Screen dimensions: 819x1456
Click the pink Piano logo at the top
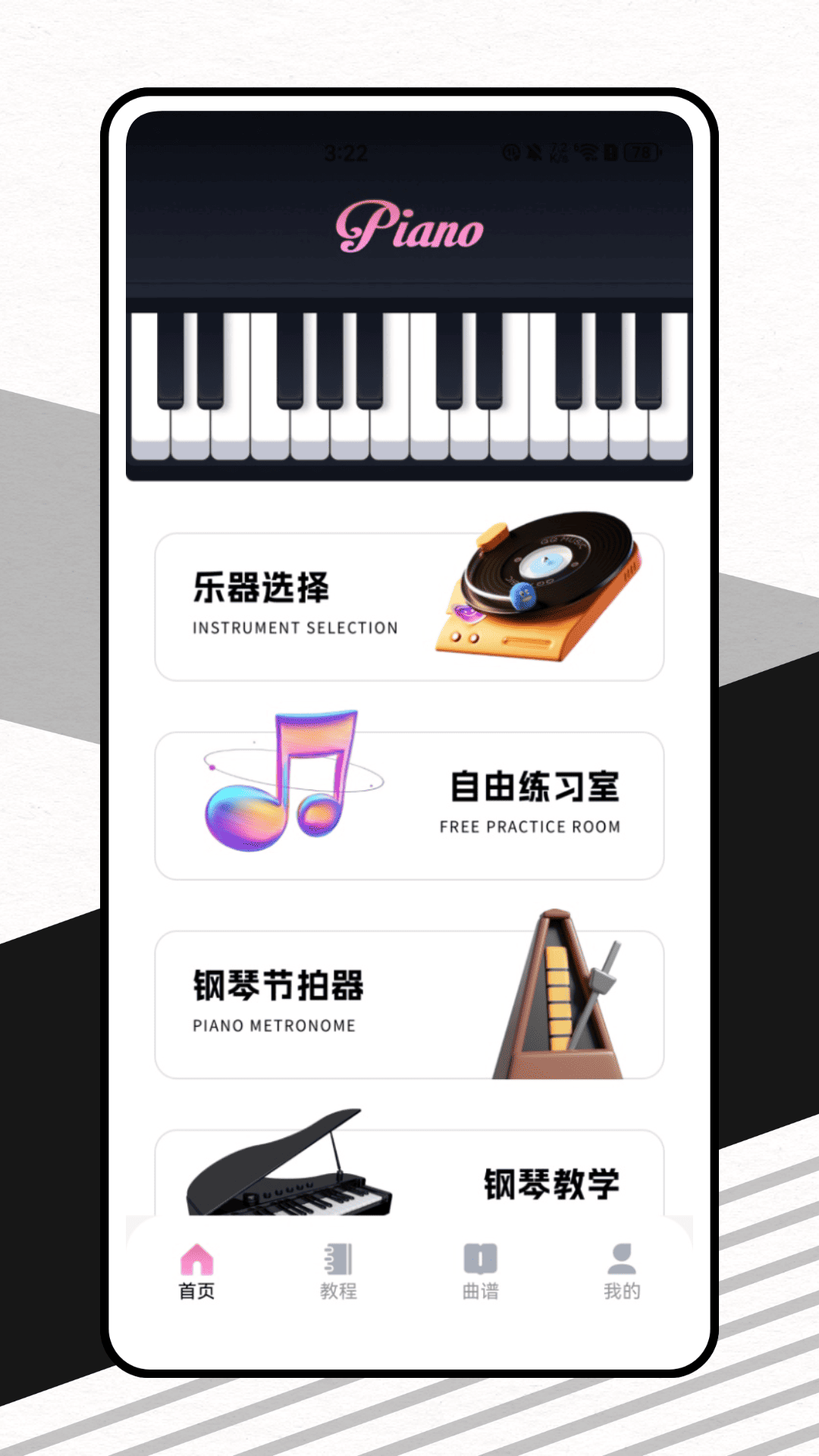[x=410, y=227]
